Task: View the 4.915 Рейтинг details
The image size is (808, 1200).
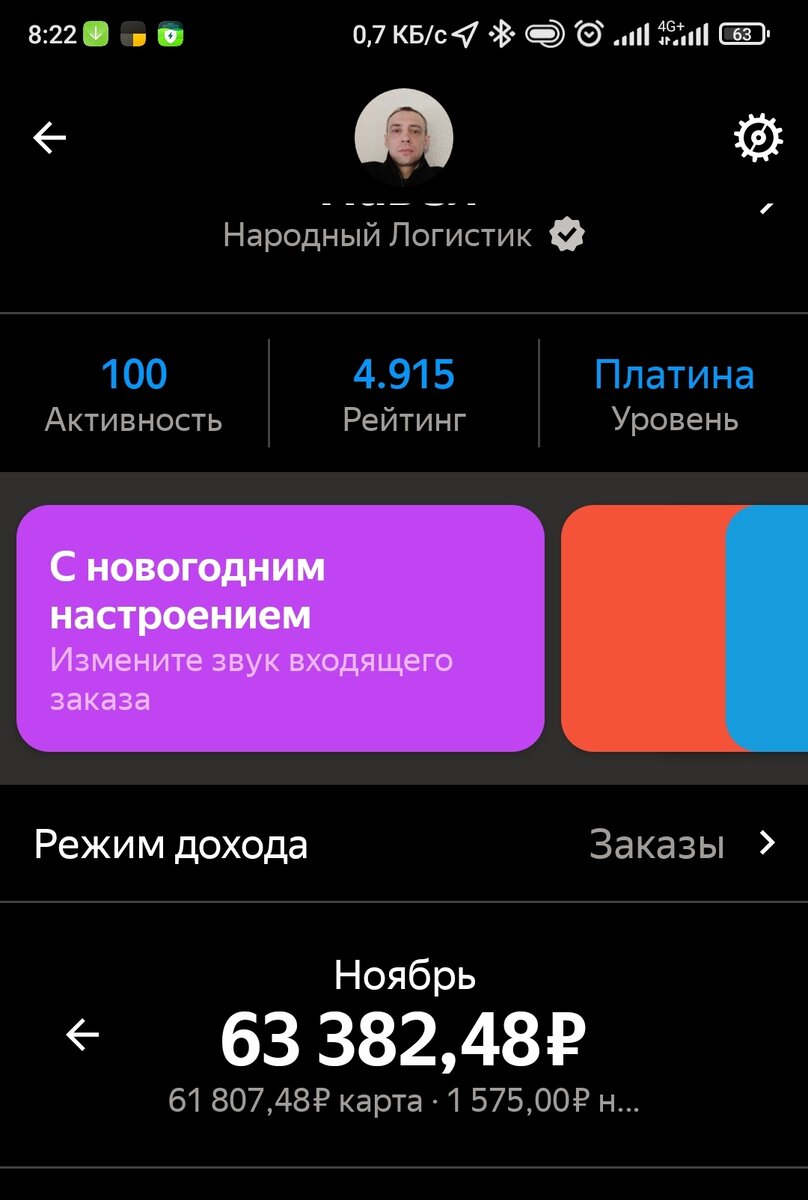Action: click(403, 393)
